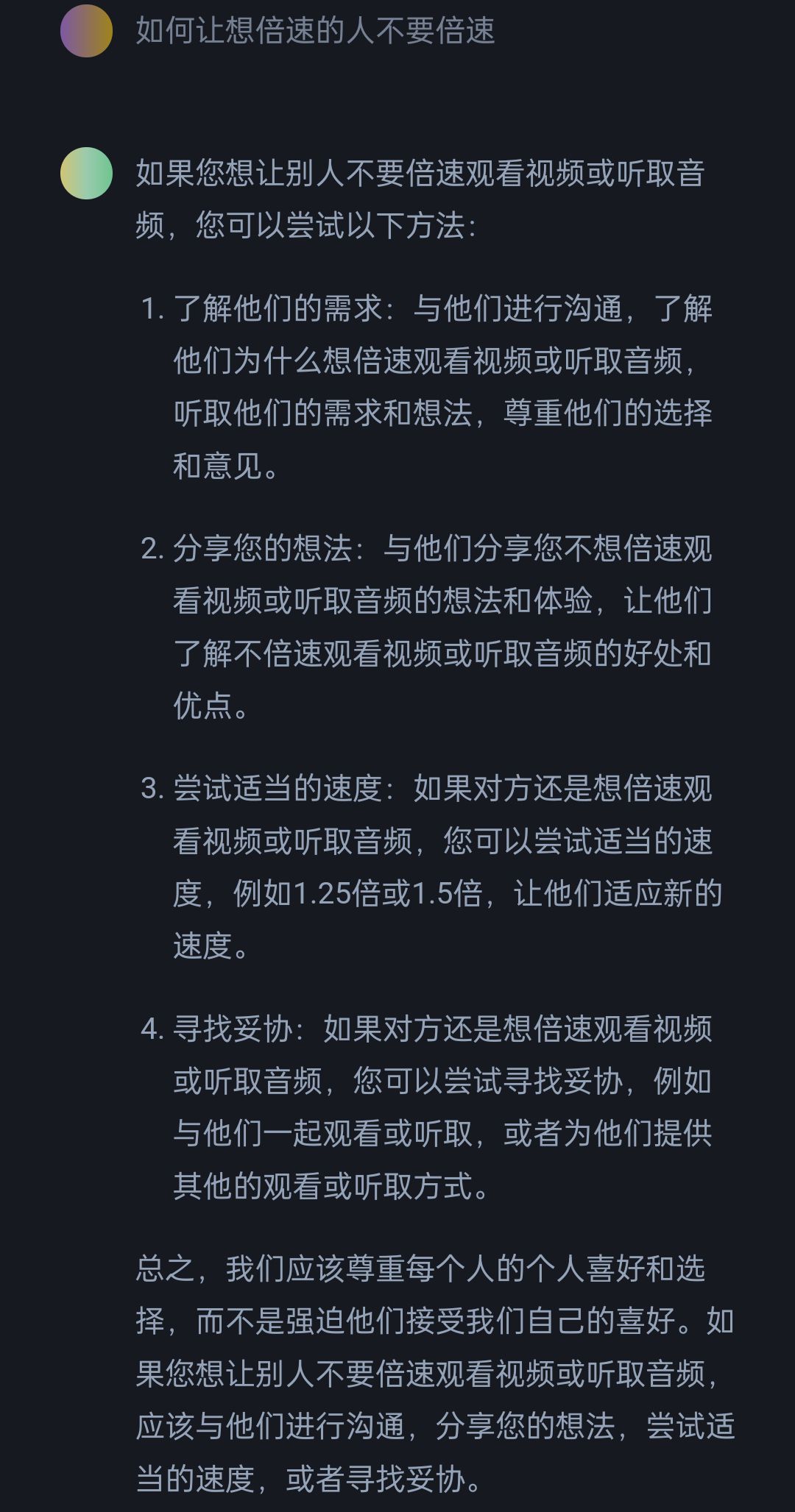Open the user's purple-gold avatar
Image resolution: width=795 pixels, height=1512 pixels.
(86, 31)
